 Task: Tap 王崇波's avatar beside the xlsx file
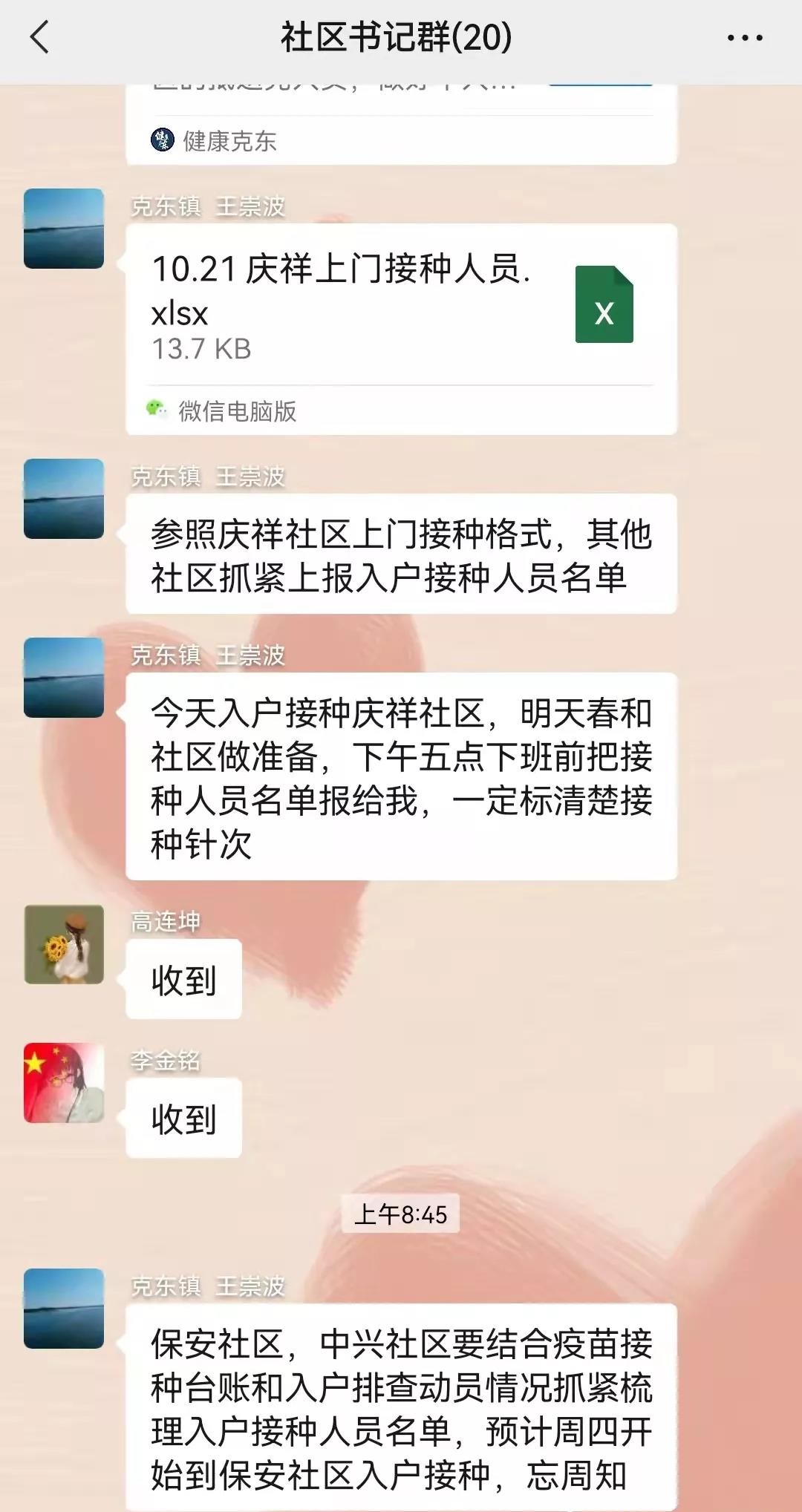(64, 229)
